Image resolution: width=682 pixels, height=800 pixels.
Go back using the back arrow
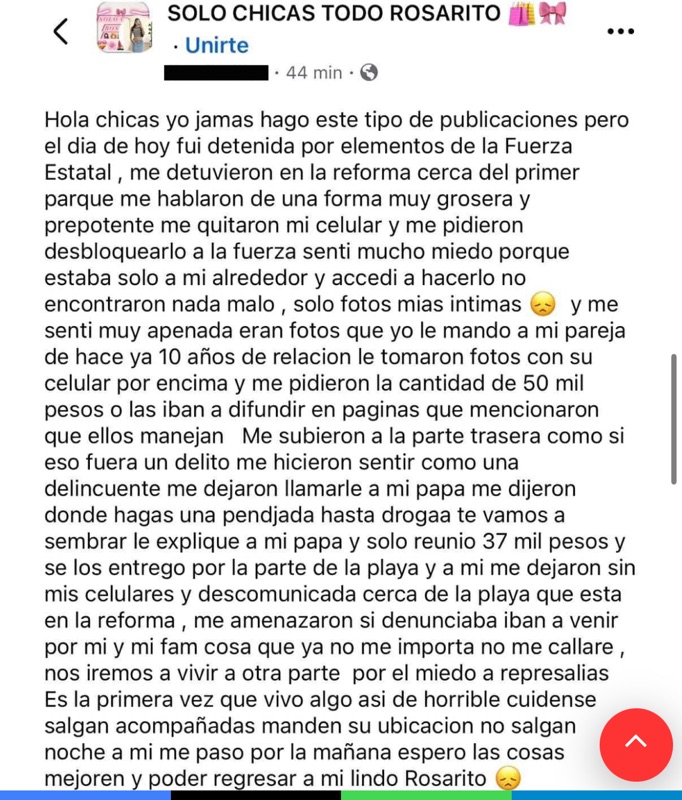(x=61, y=31)
